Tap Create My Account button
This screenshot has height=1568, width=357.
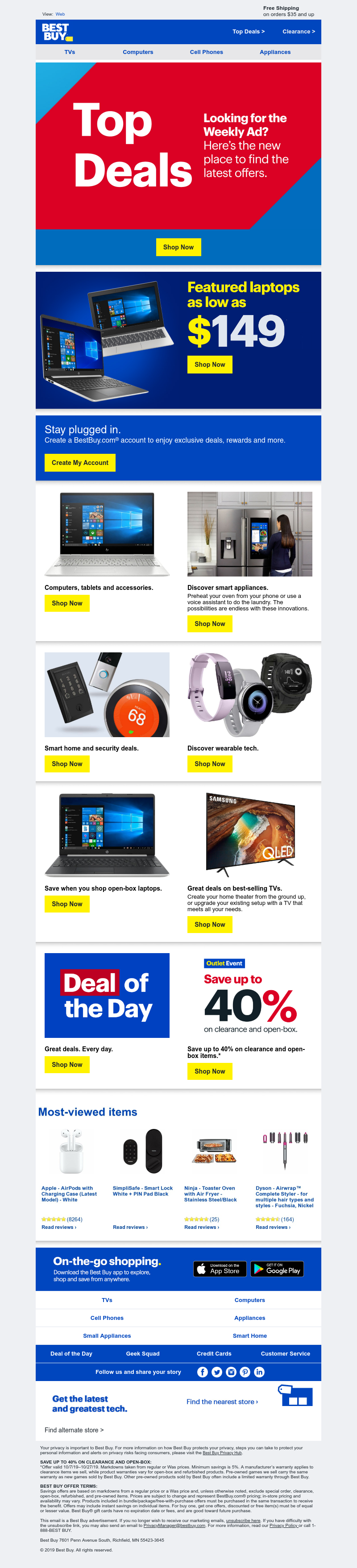click(80, 463)
